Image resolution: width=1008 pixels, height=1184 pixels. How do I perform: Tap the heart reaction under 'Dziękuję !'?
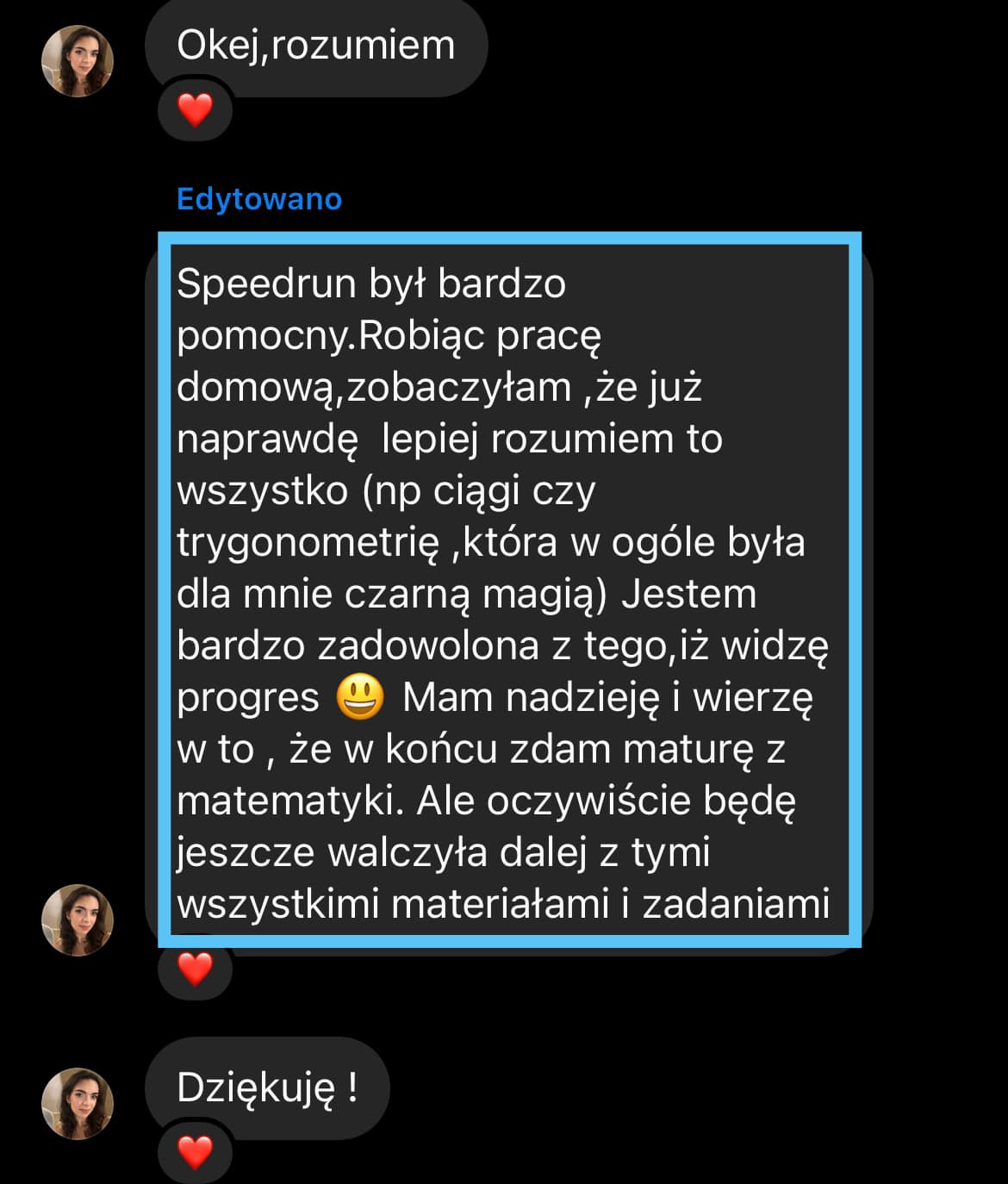pyautogui.click(x=195, y=1152)
